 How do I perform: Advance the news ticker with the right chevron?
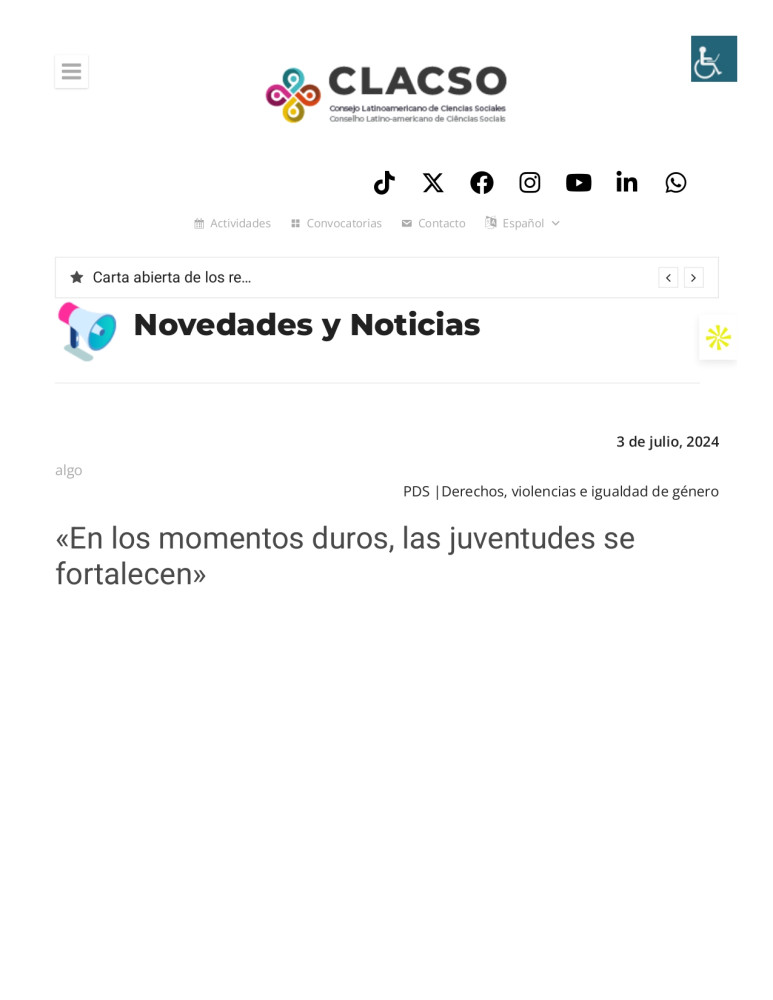click(x=693, y=277)
